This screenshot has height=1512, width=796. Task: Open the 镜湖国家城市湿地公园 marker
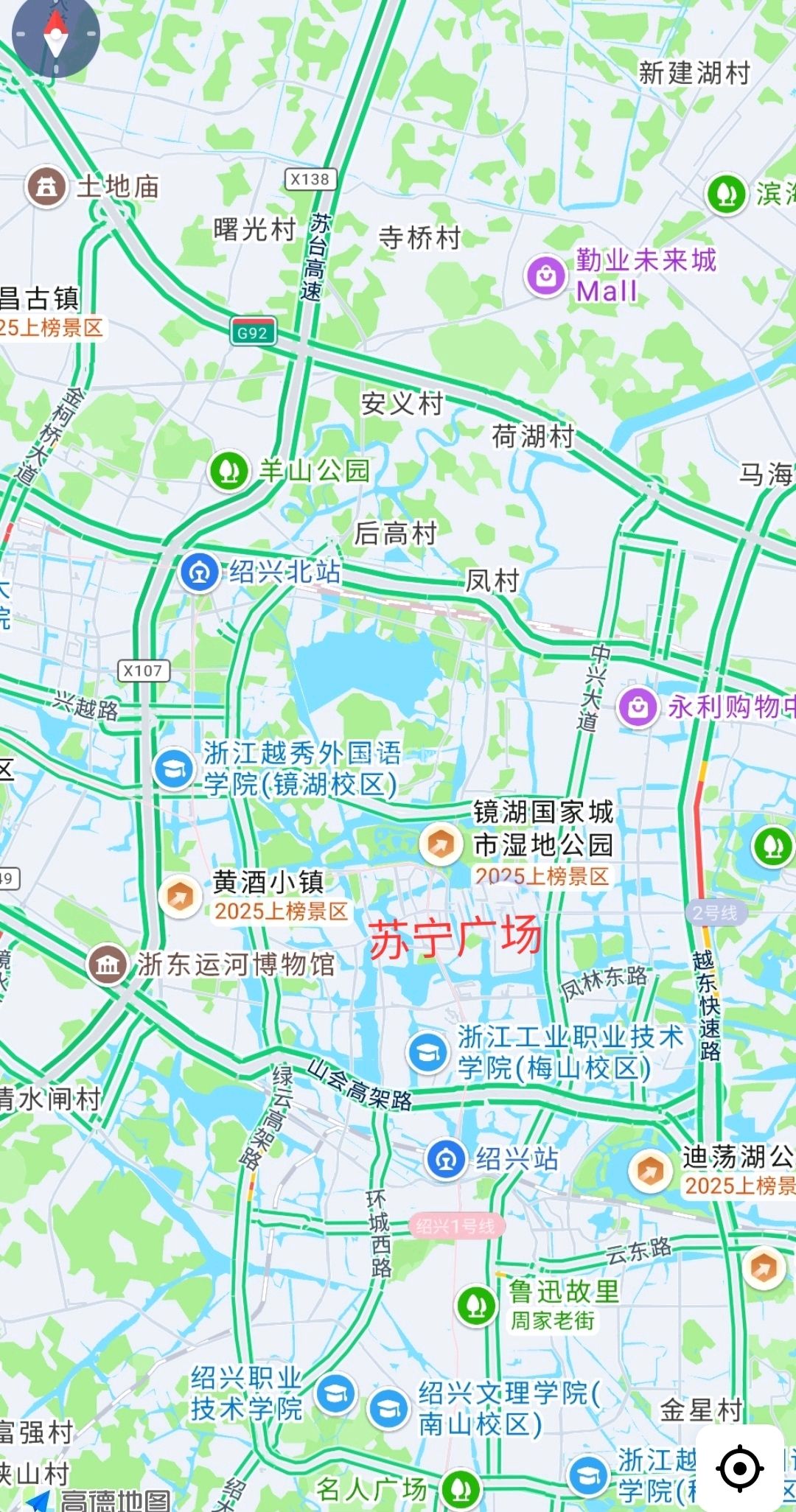click(441, 844)
